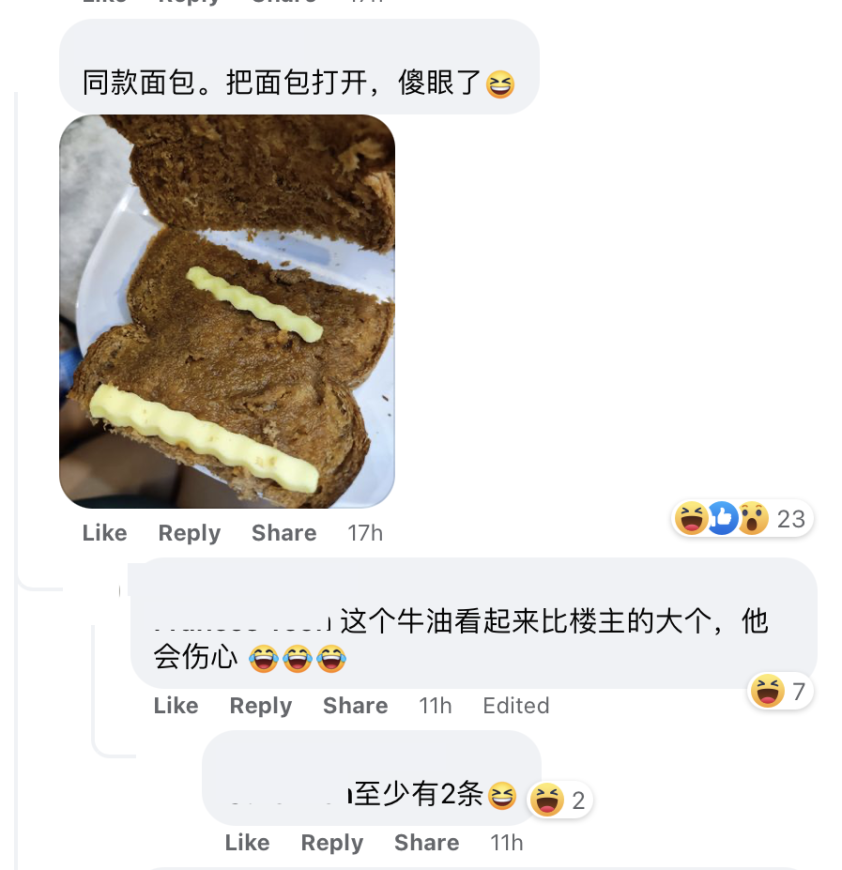
Task: Share the 这个牛油看起来 comment
Action: 355,705
